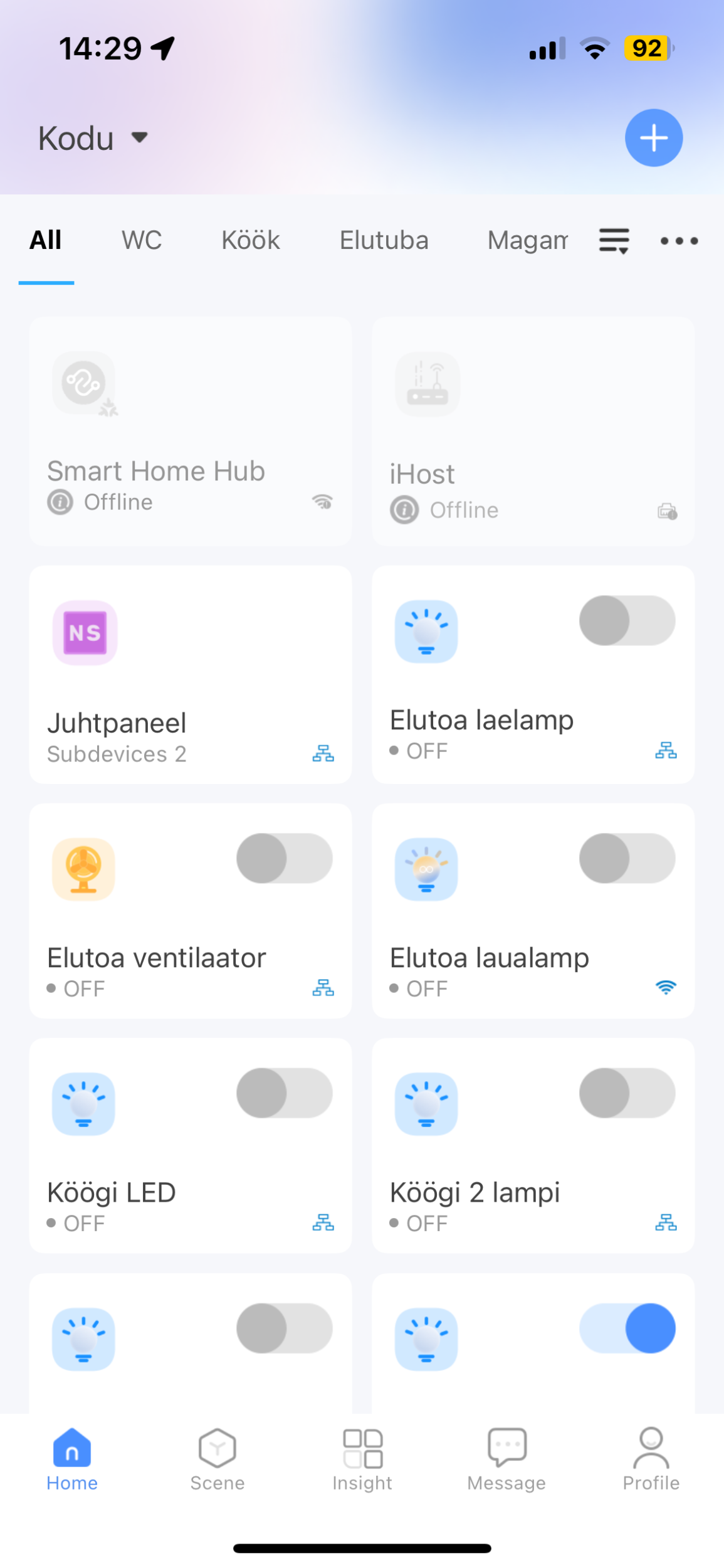Switch to the Köök room tab
This screenshot has height=1568, width=724.
250,240
